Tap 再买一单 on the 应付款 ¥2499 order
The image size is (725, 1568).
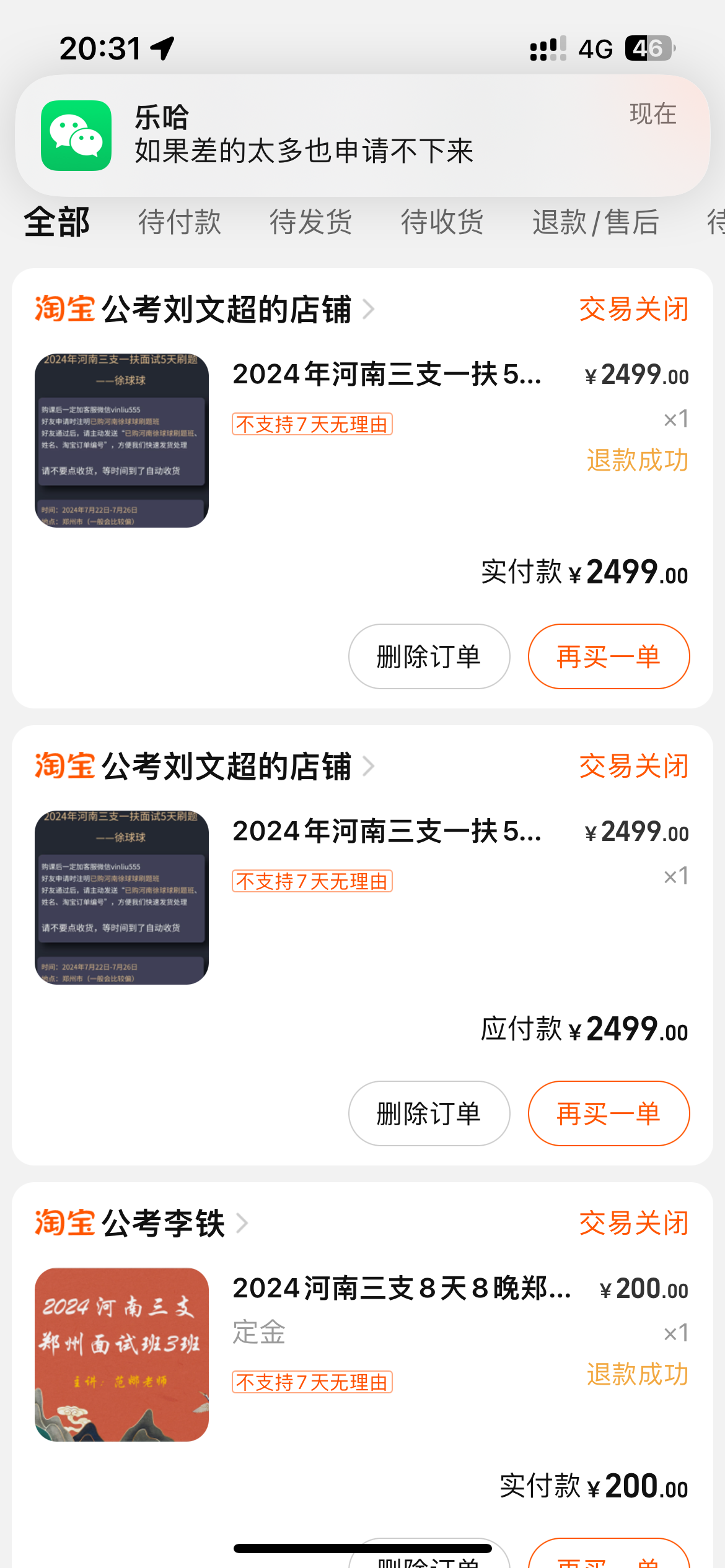pyautogui.click(x=609, y=1113)
